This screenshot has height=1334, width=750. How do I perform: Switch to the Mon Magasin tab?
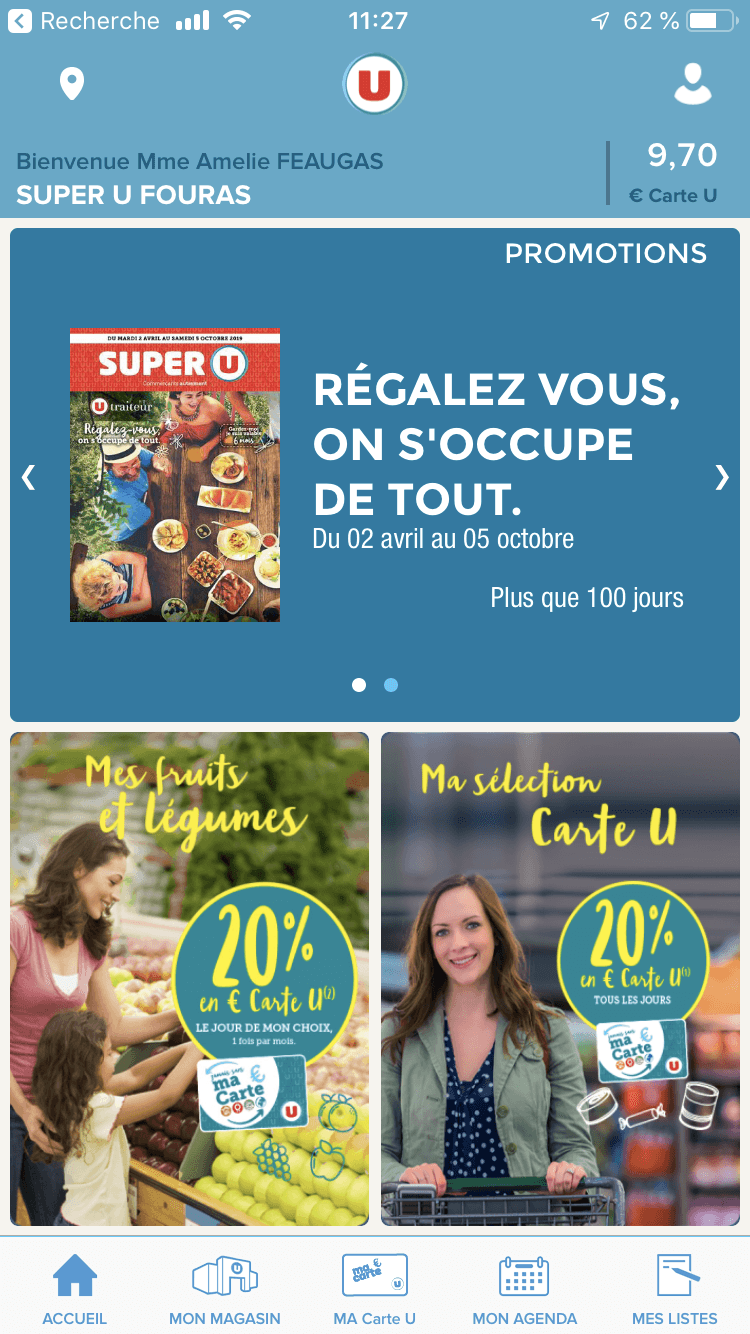pyautogui.click(x=225, y=1289)
